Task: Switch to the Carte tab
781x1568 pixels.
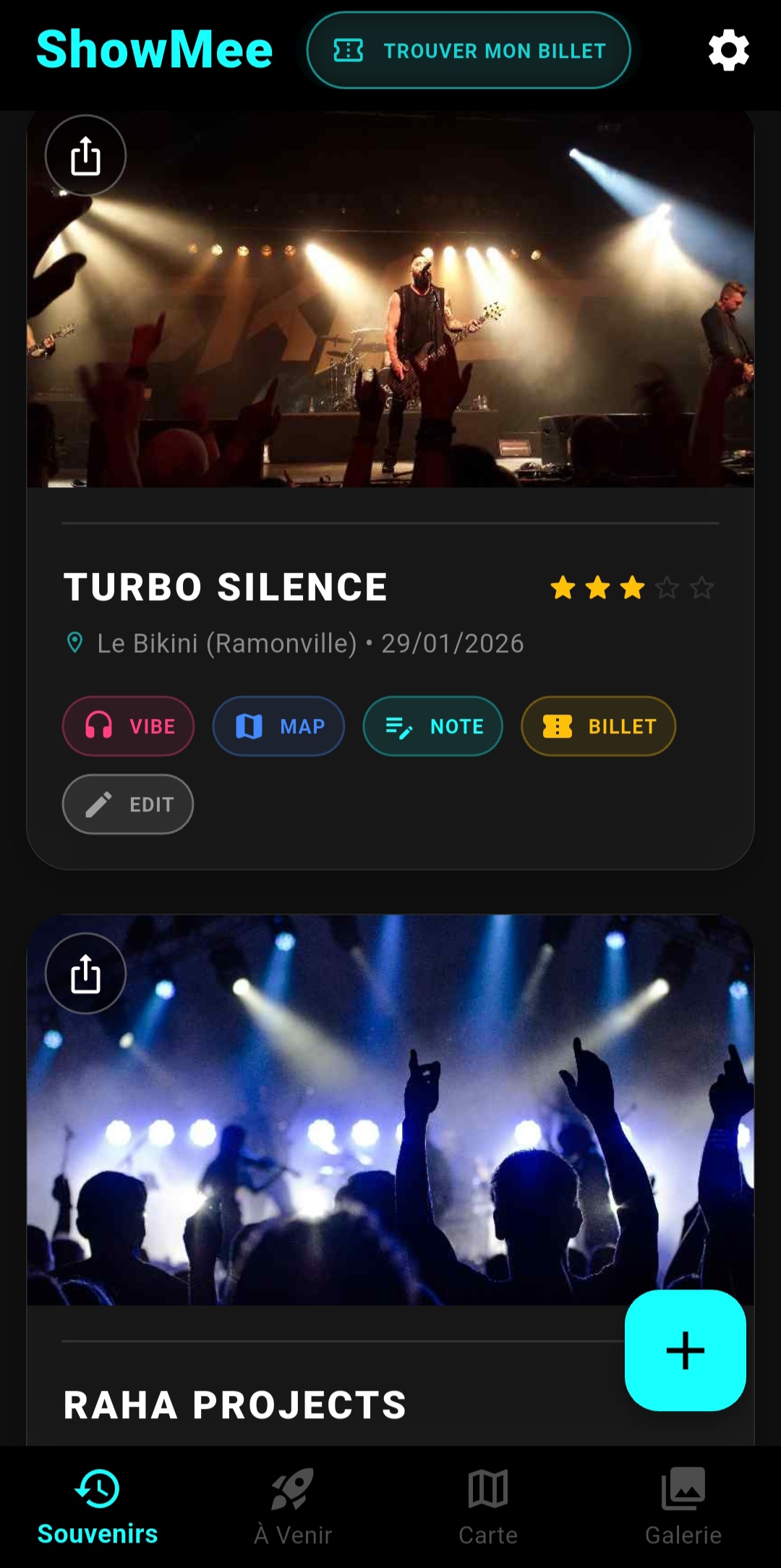Action: 488,1507
